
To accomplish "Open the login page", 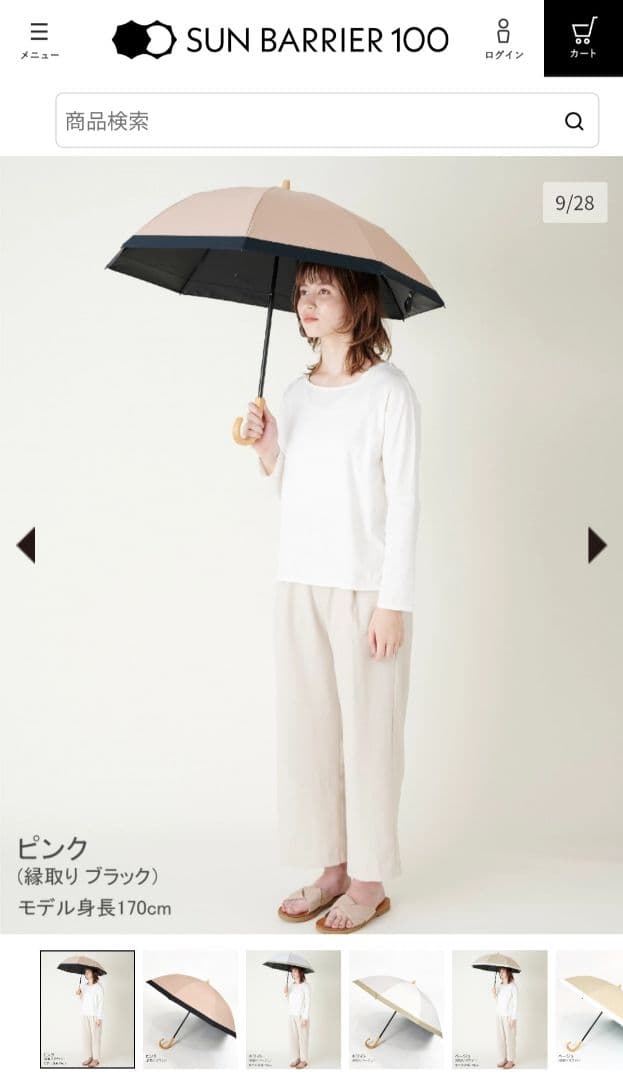I will tap(503, 39).
